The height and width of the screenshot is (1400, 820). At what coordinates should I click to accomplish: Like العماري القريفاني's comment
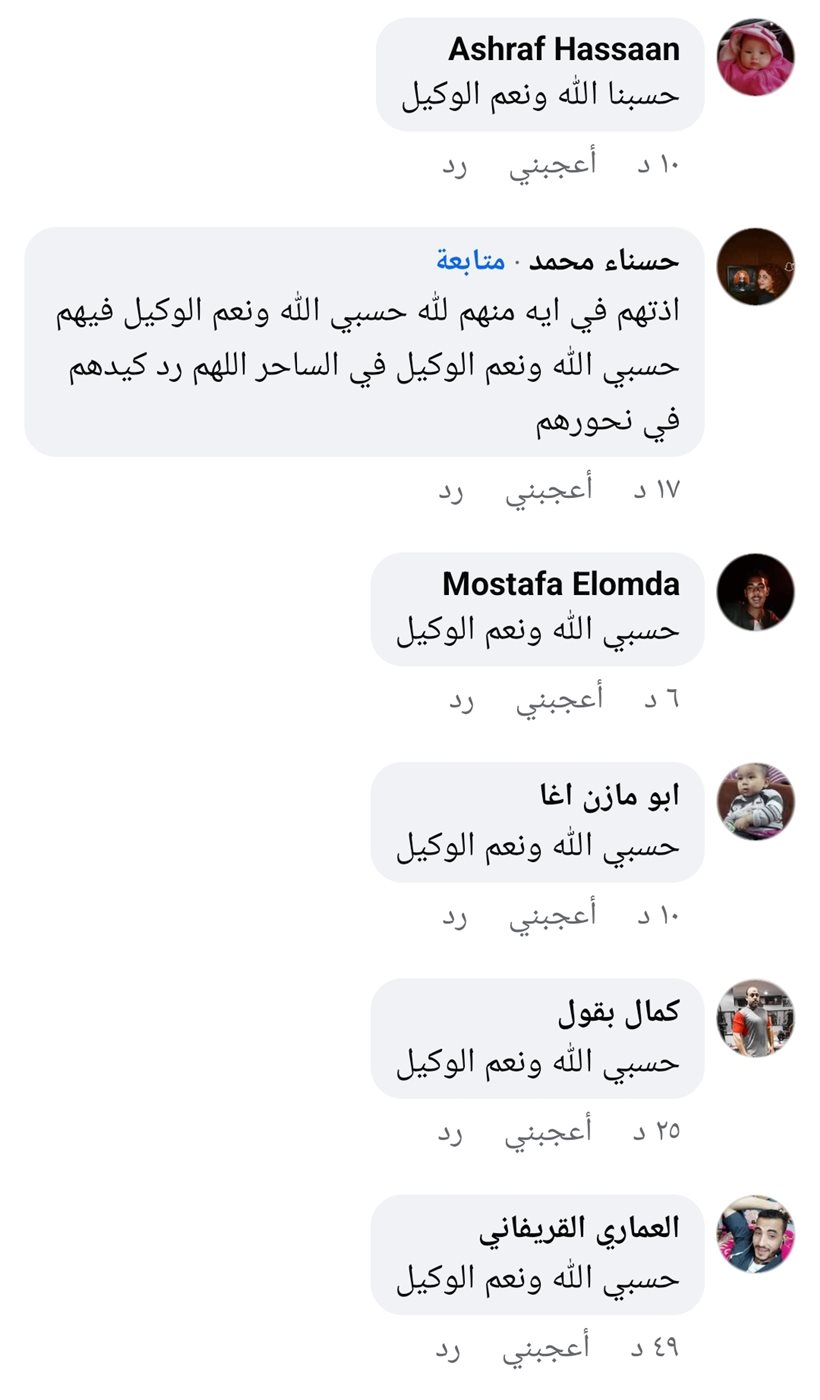coord(546,1348)
